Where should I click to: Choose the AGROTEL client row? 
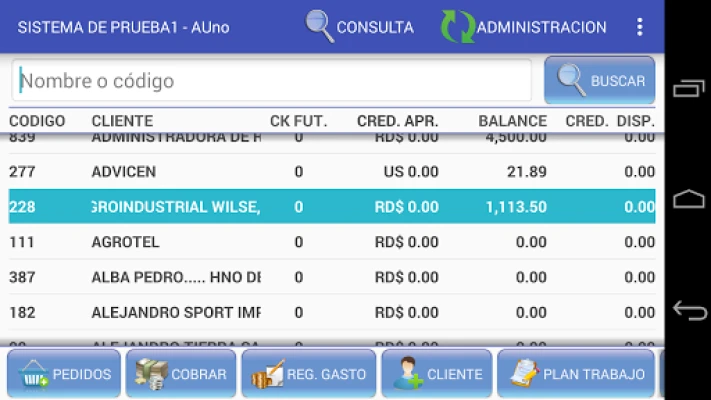332,242
